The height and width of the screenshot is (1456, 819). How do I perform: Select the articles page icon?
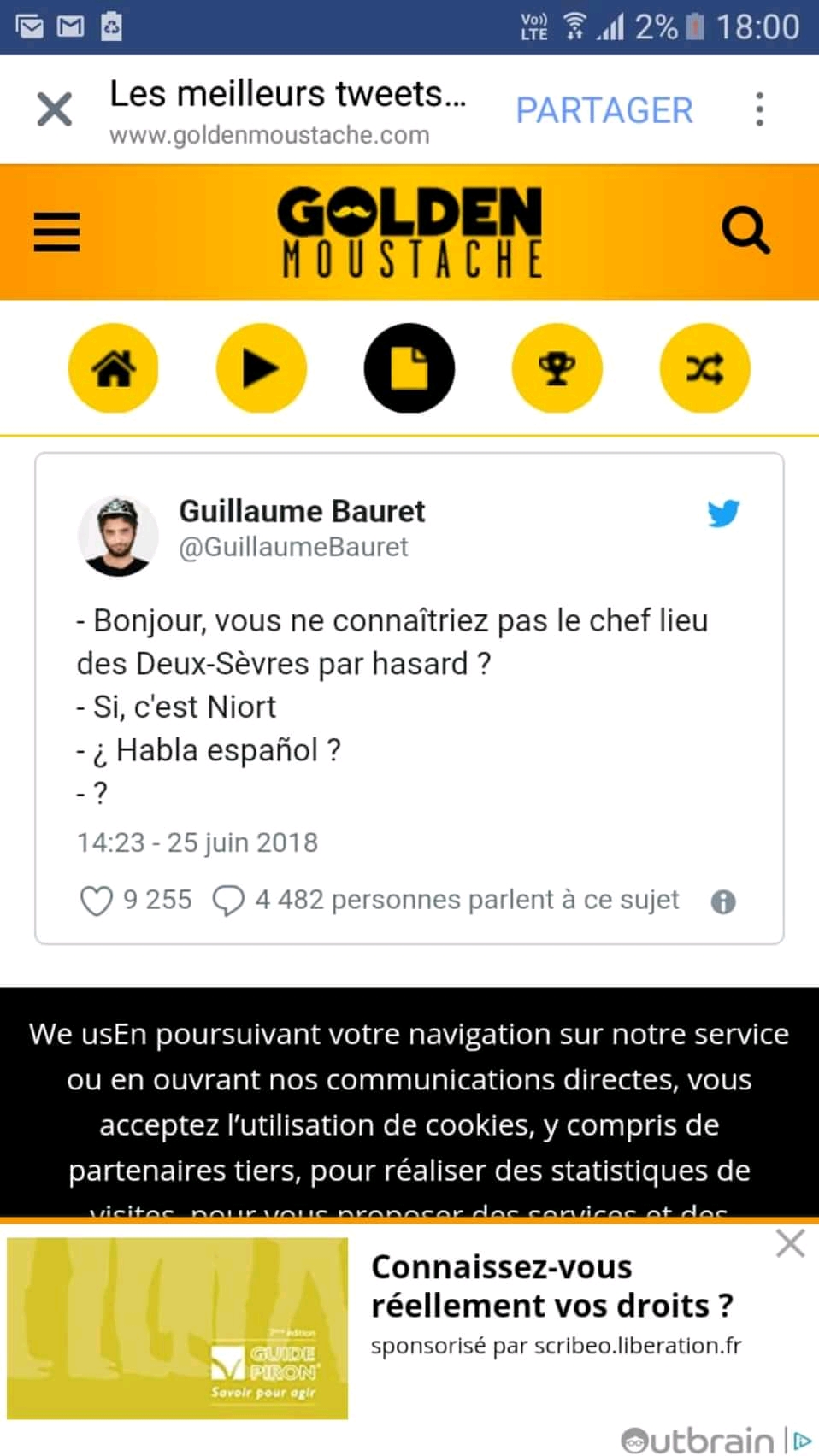409,368
